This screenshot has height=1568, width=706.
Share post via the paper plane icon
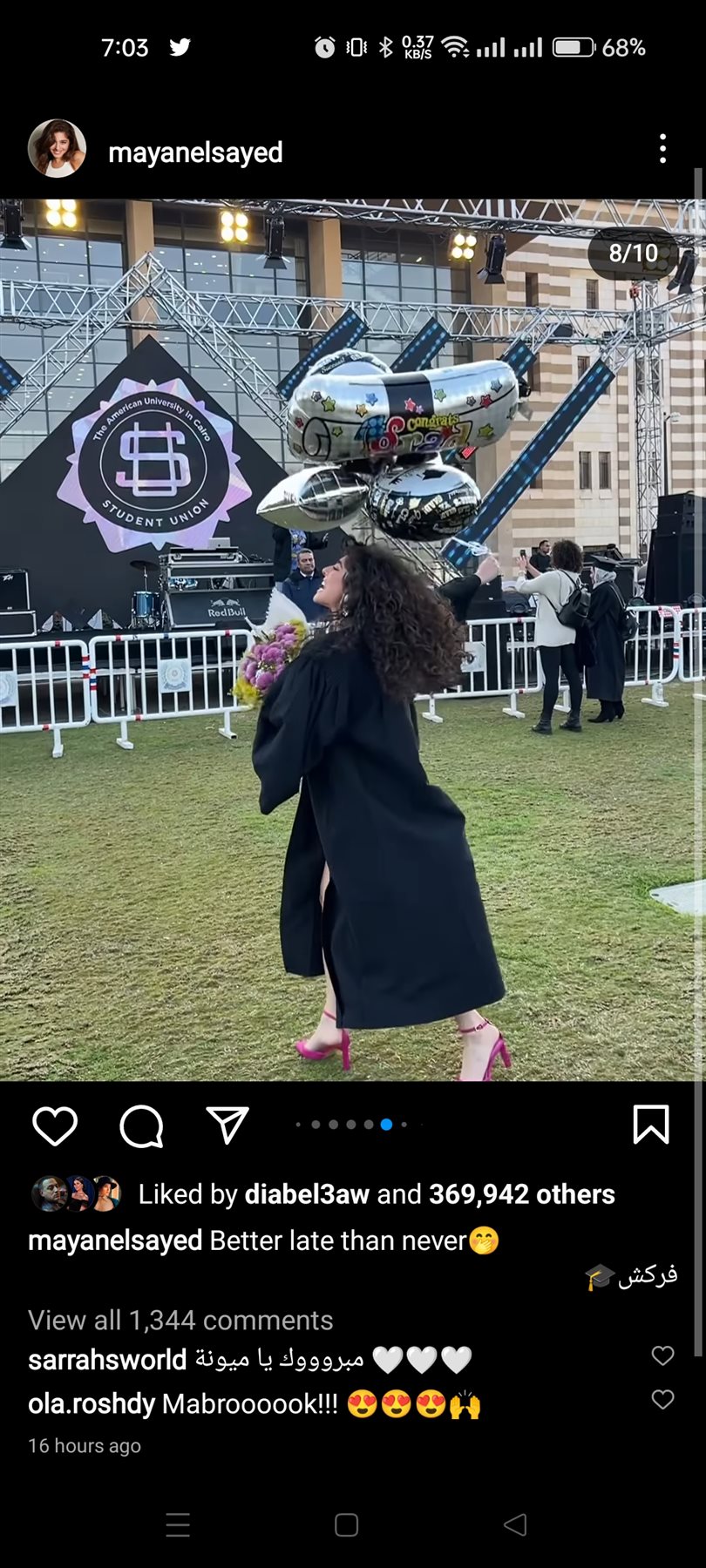227,1125
